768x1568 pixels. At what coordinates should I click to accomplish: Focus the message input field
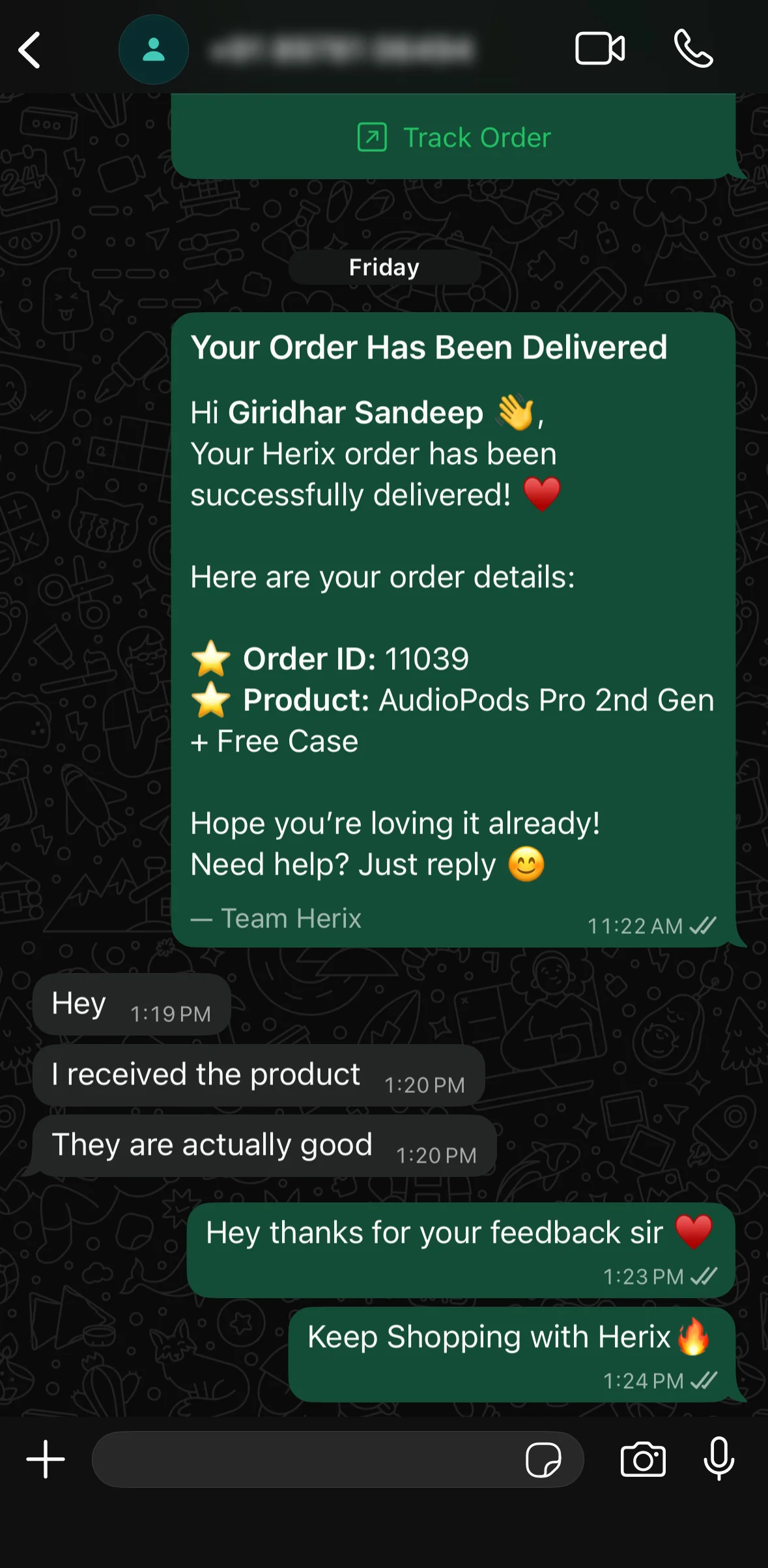[306, 1460]
